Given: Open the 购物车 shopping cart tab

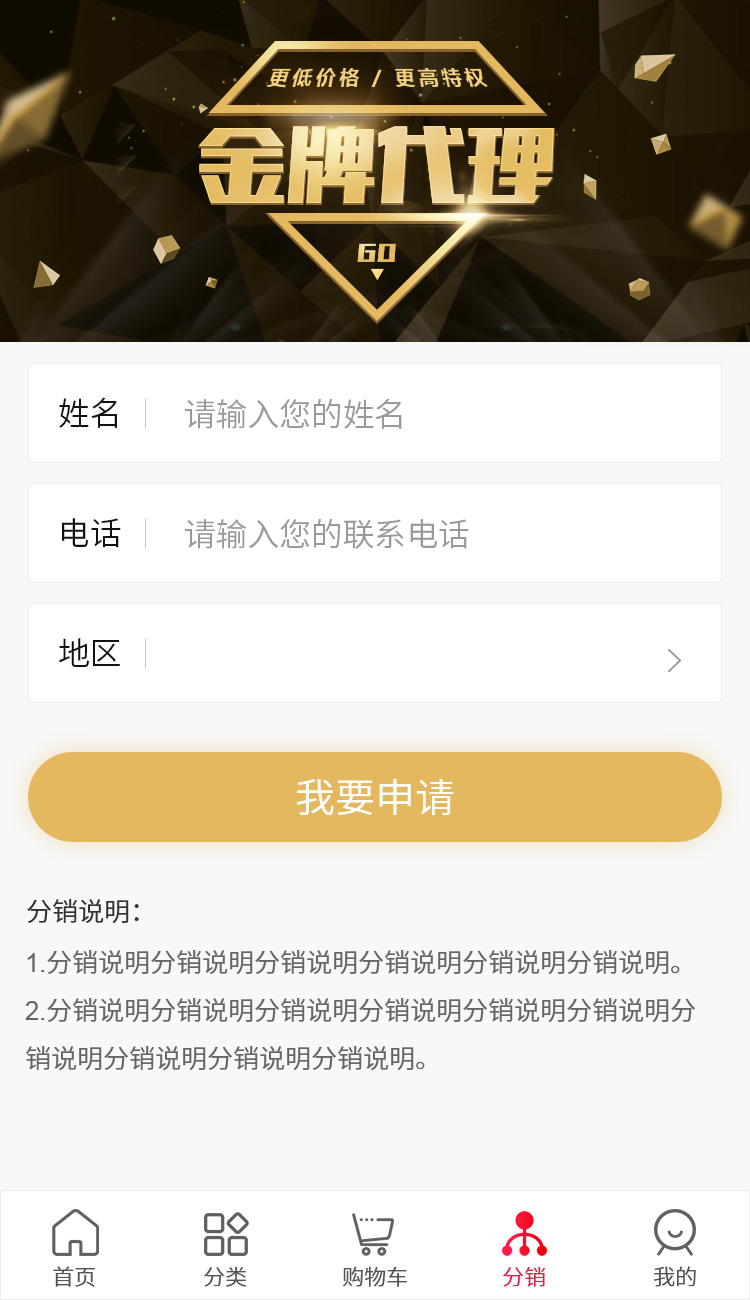Looking at the screenshot, I should [x=375, y=1247].
